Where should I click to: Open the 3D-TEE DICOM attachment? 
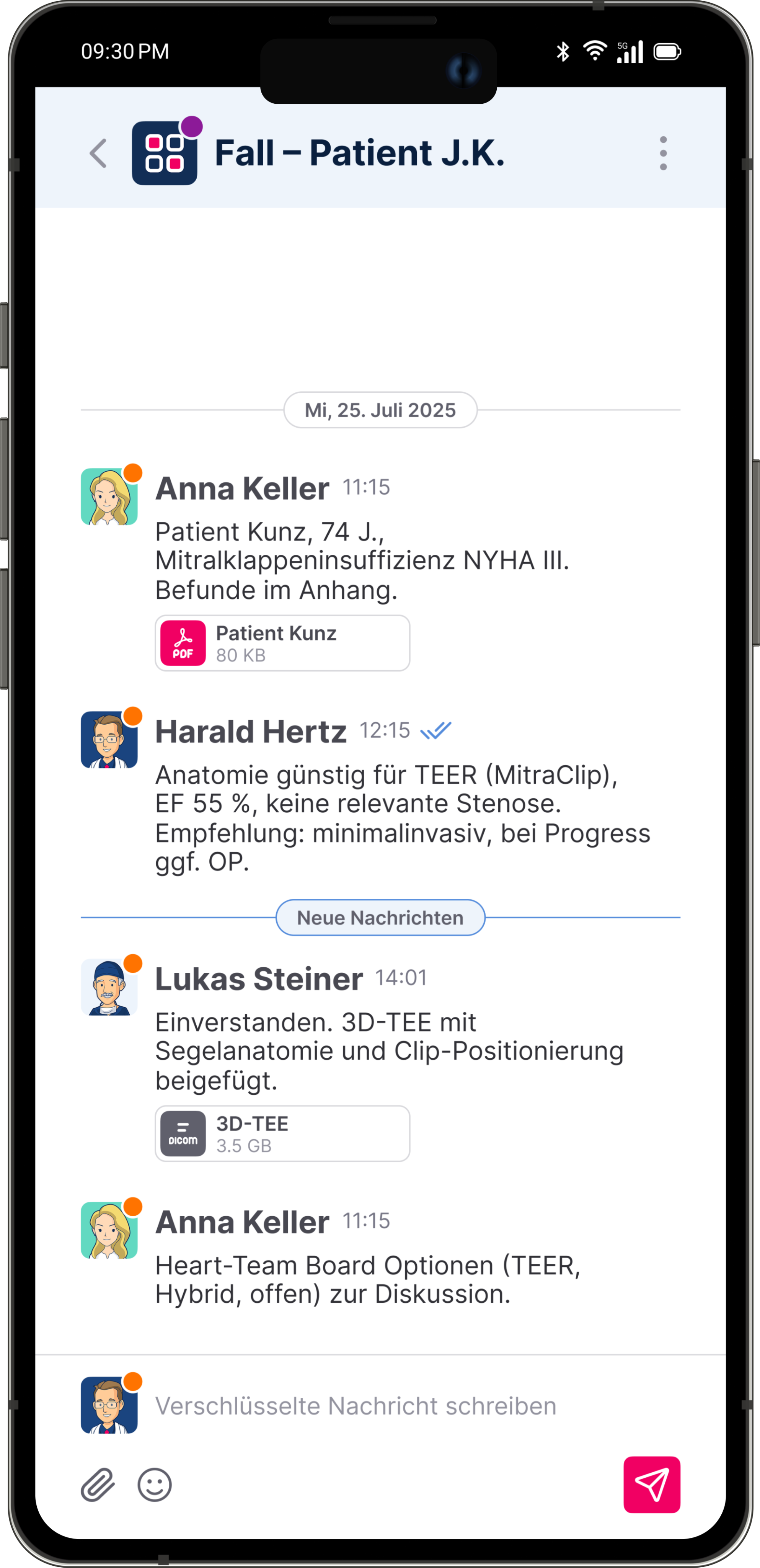(282, 1133)
